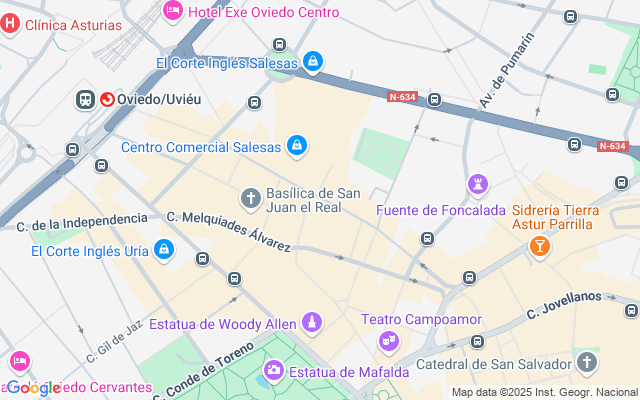
Task: Tap the Oviedo/Uviéu train station marker
Action: [x=86, y=99]
